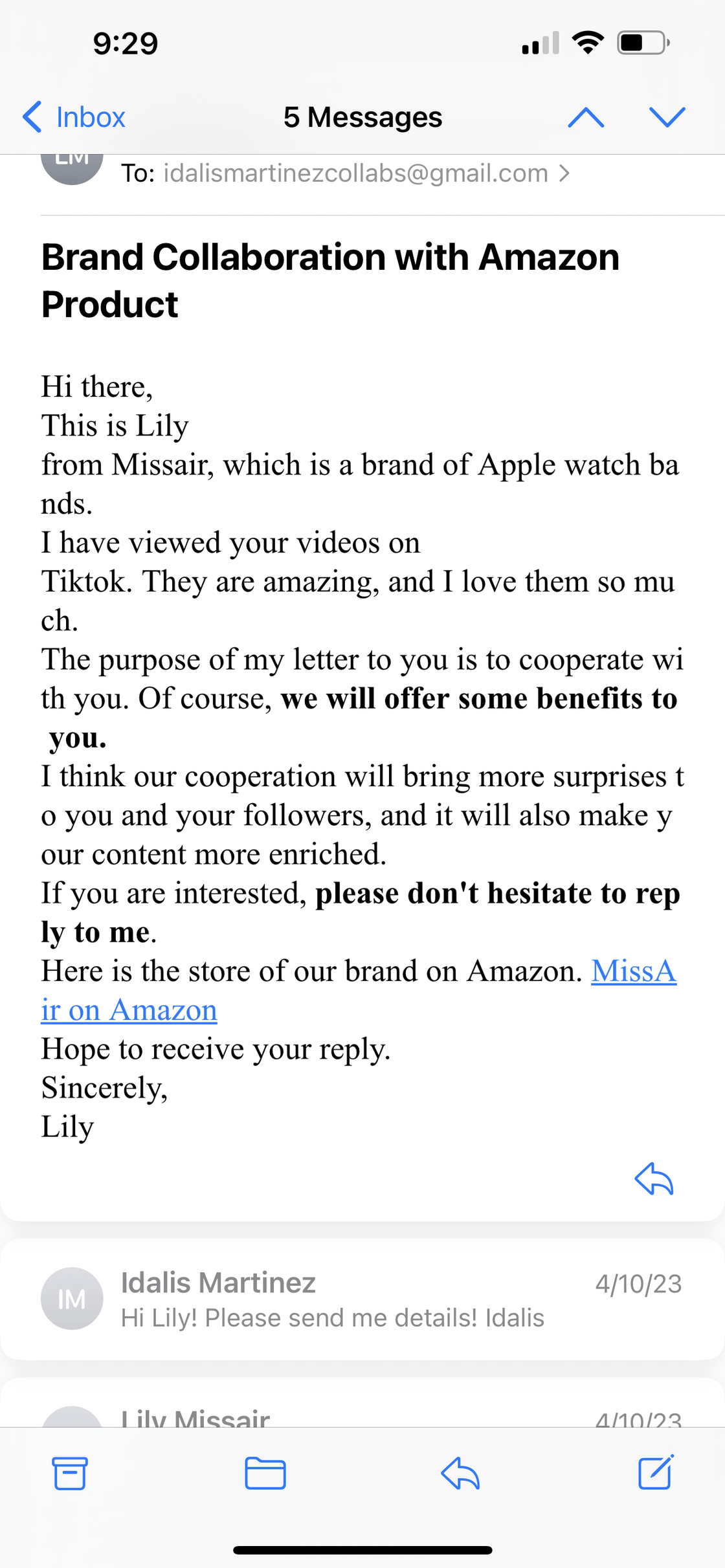Compose a new email

pos(656,1472)
